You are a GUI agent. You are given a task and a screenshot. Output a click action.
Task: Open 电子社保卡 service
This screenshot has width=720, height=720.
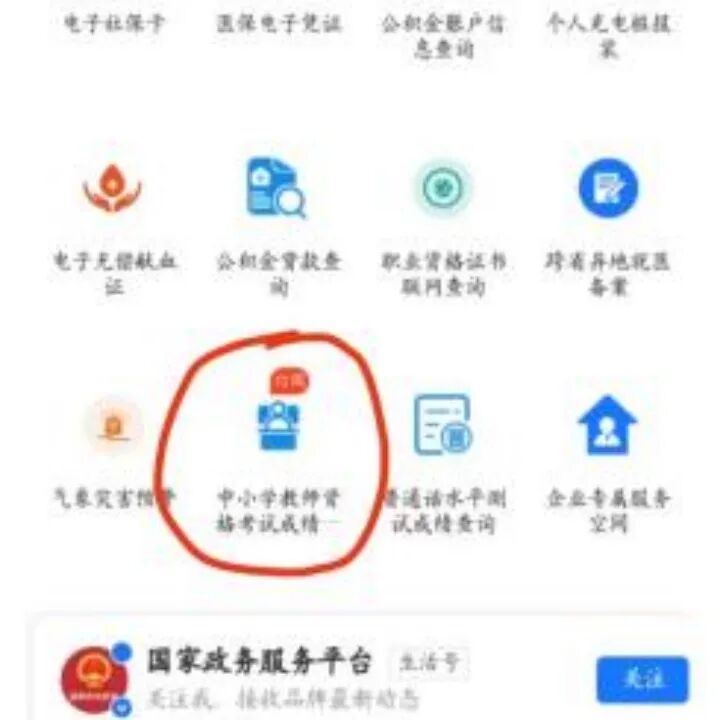[x=111, y=22]
